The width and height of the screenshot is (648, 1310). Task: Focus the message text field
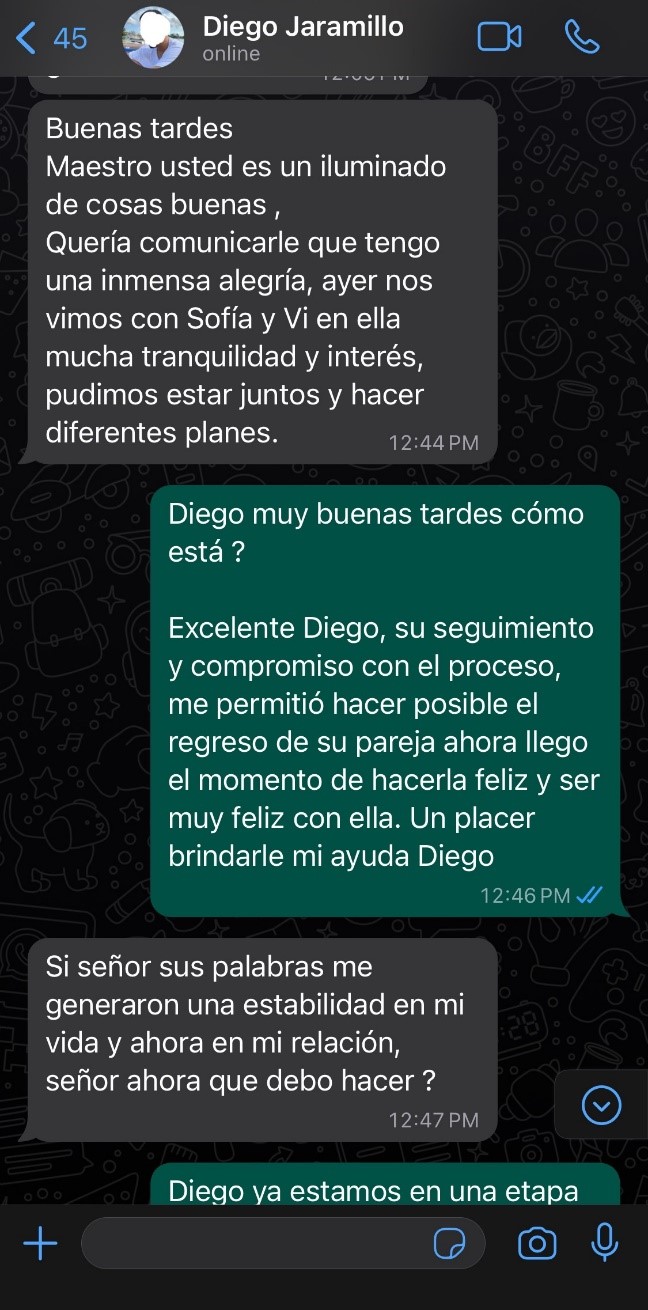[x=255, y=1244]
